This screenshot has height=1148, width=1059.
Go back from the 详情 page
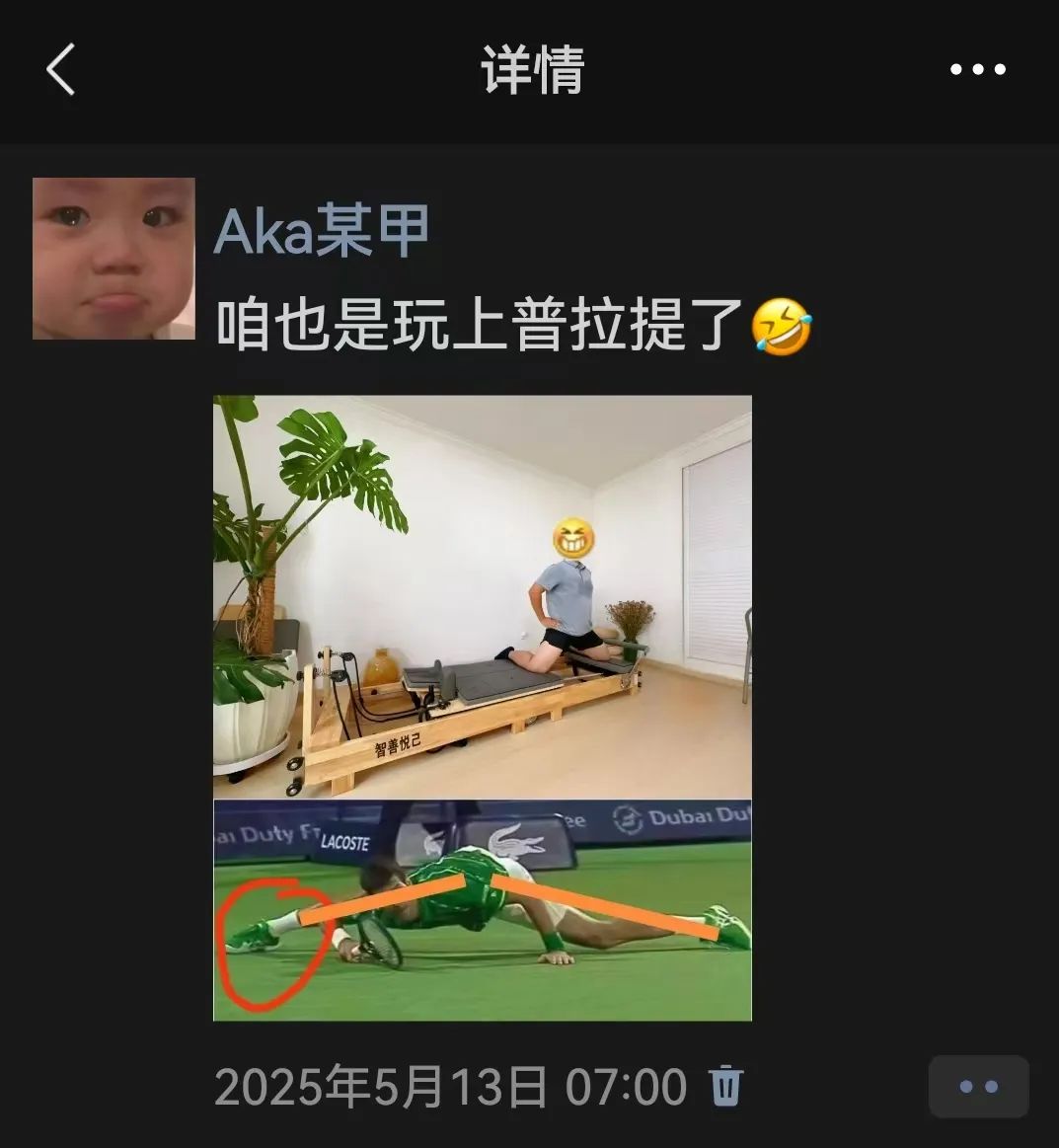(x=61, y=70)
